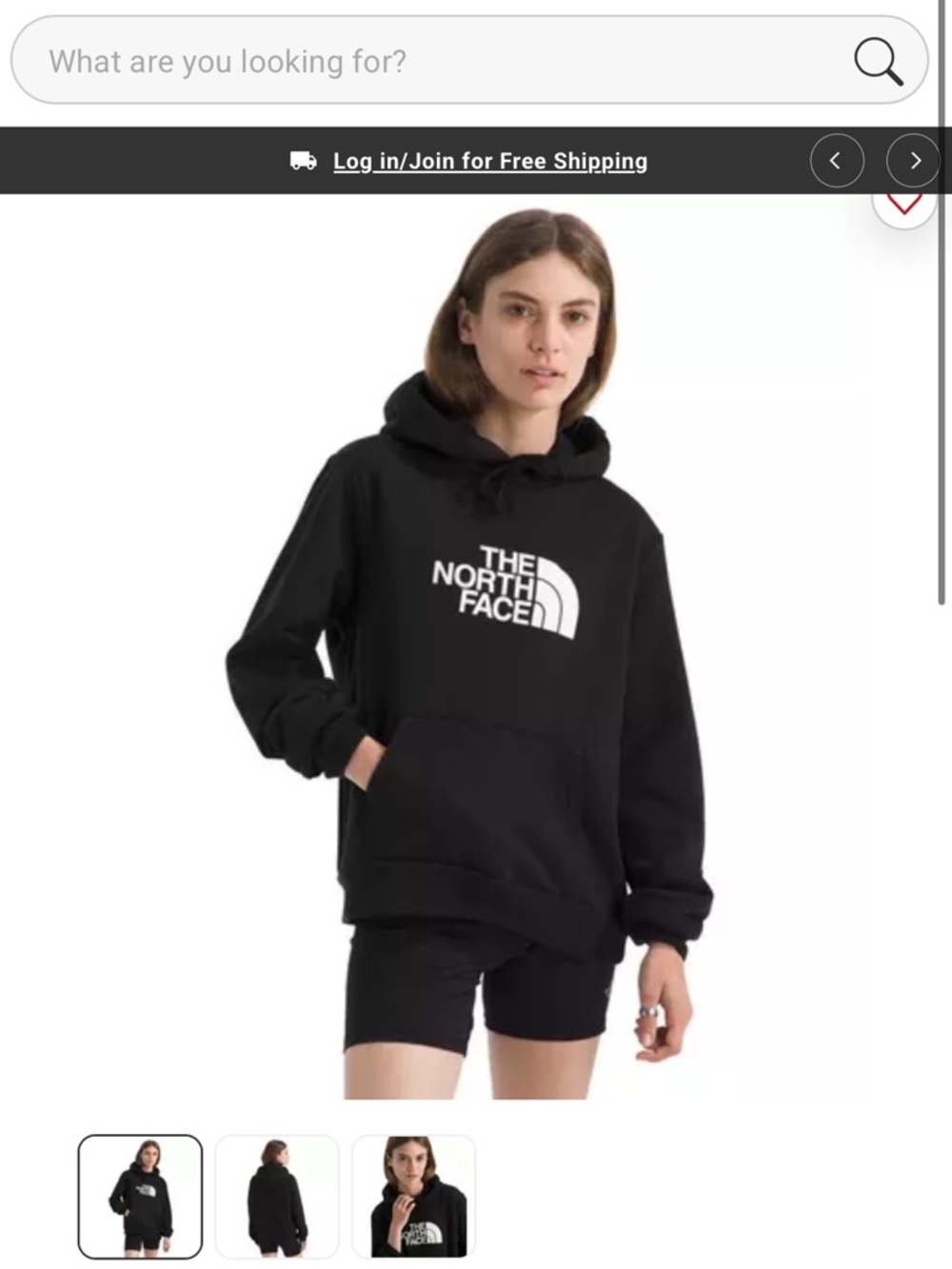952x1269 pixels.
Task: Select the shipping truck symbol in the banner
Action: [303, 160]
